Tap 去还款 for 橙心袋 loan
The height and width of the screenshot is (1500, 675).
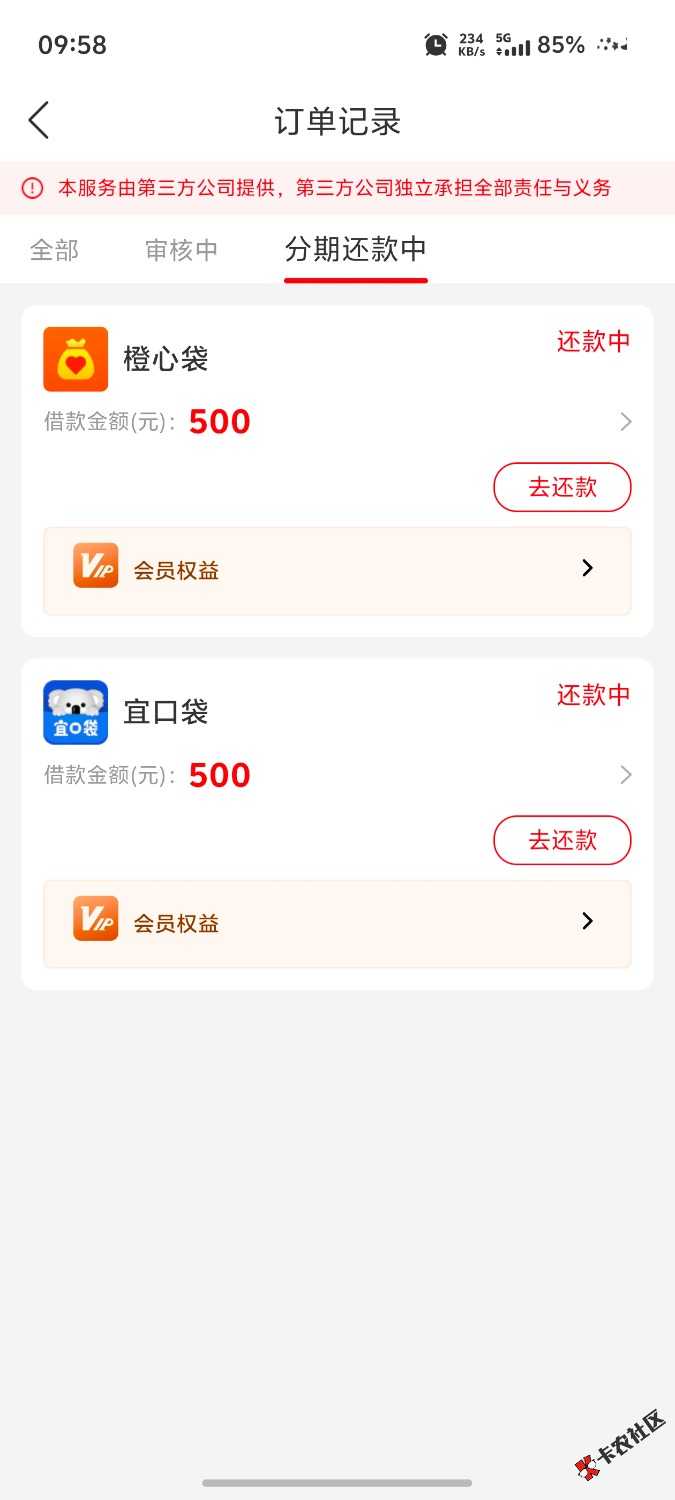coord(562,488)
